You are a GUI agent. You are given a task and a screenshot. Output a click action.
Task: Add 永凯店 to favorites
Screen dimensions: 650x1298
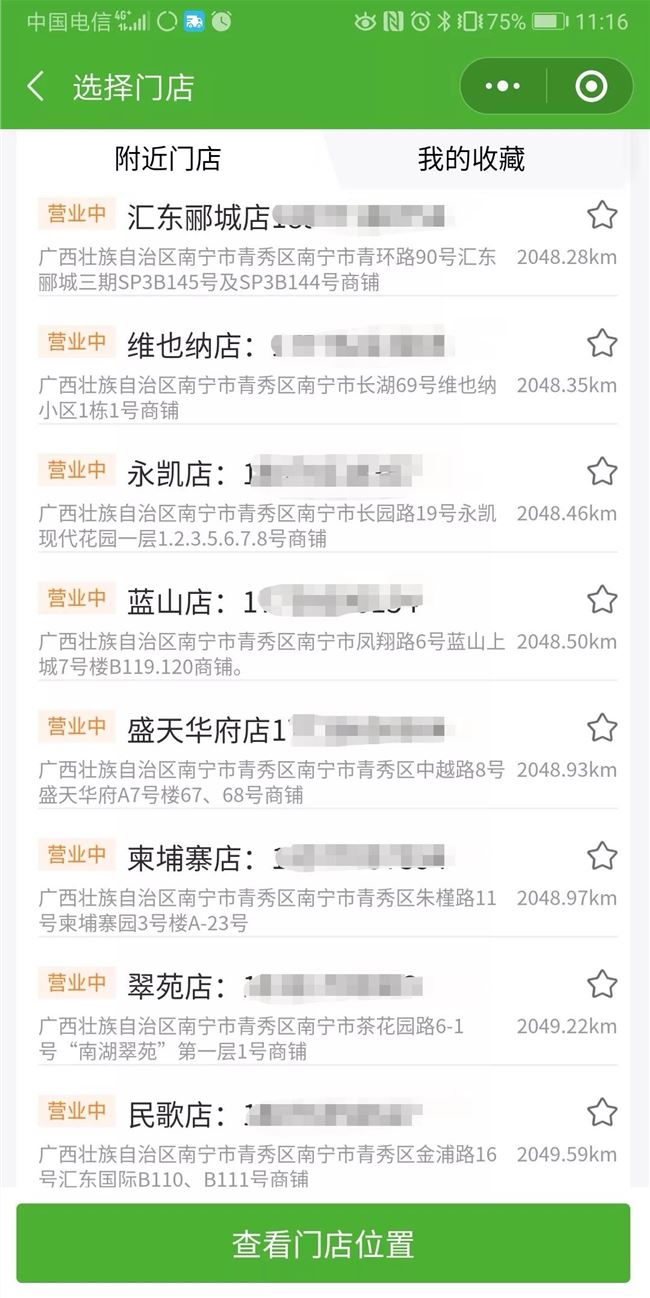[601, 471]
